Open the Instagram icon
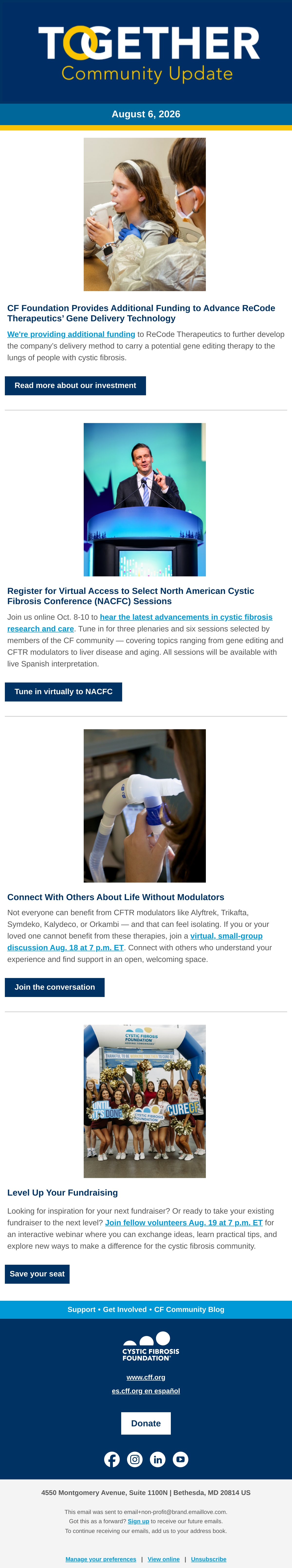The height and width of the screenshot is (1568, 292). (135, 1459)
